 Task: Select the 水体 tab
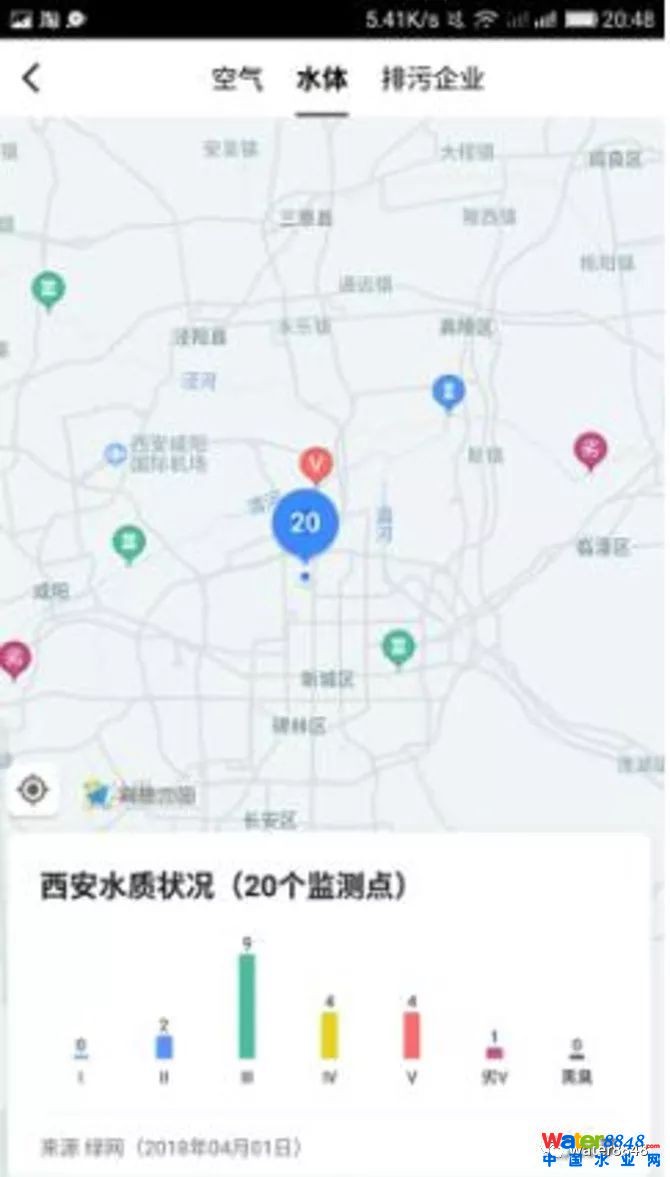click(x=321, y=79)
